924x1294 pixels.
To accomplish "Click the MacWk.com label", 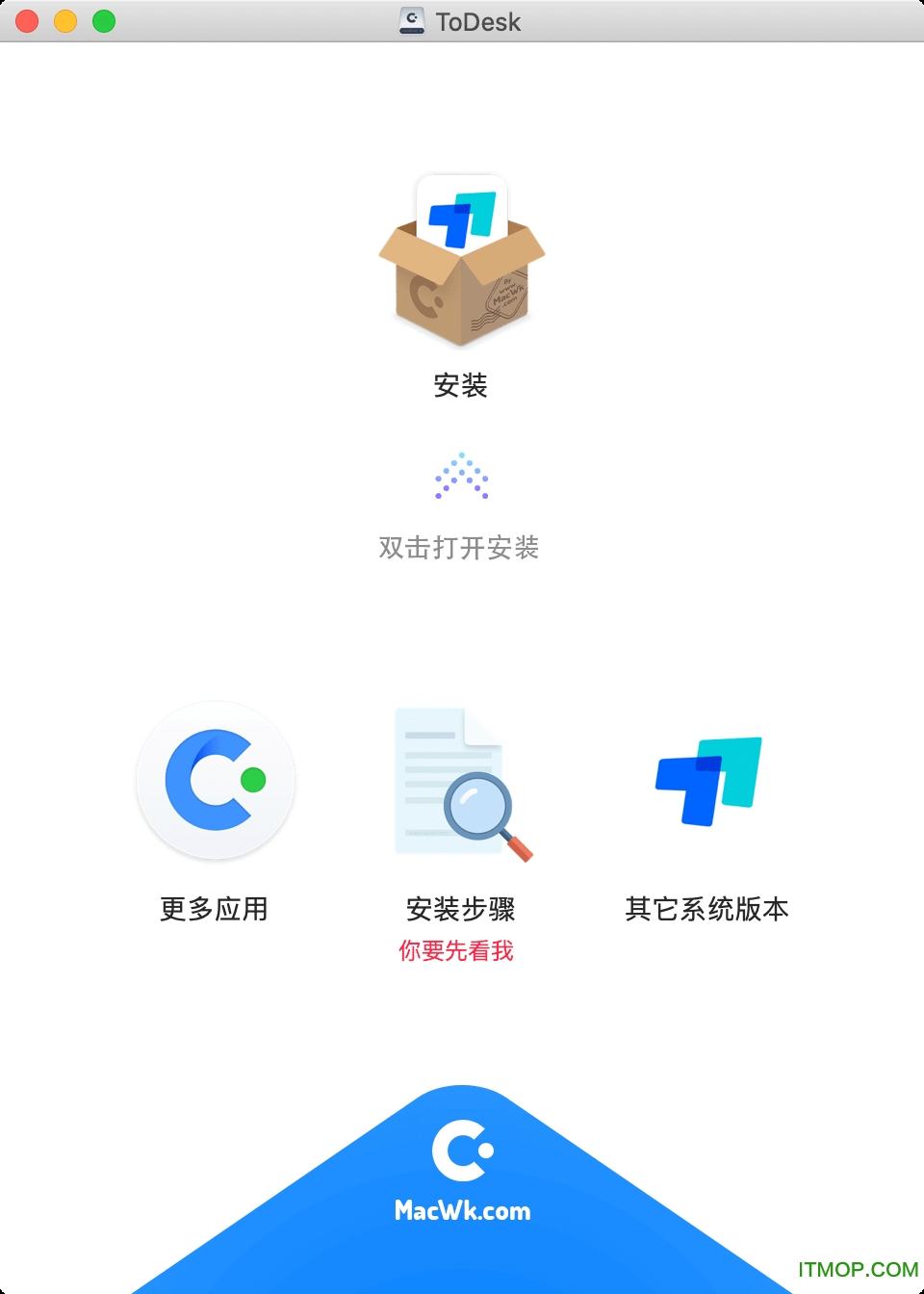I will tap(462, 1210).
